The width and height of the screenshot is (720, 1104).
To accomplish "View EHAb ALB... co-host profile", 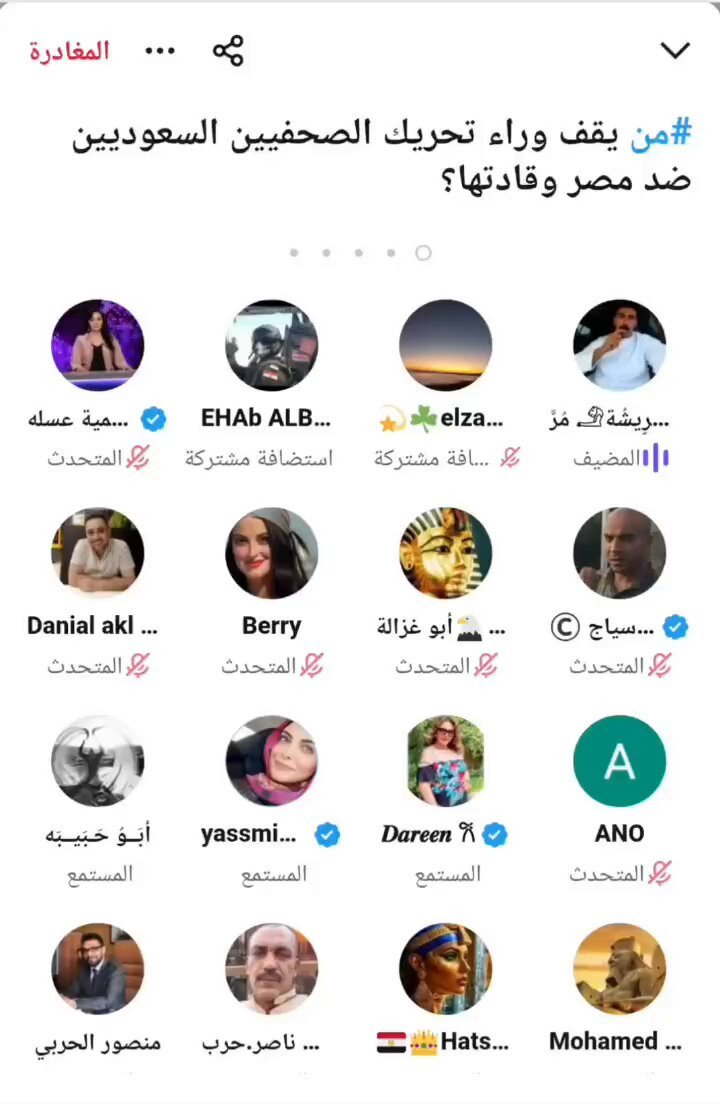I will 271,345.
